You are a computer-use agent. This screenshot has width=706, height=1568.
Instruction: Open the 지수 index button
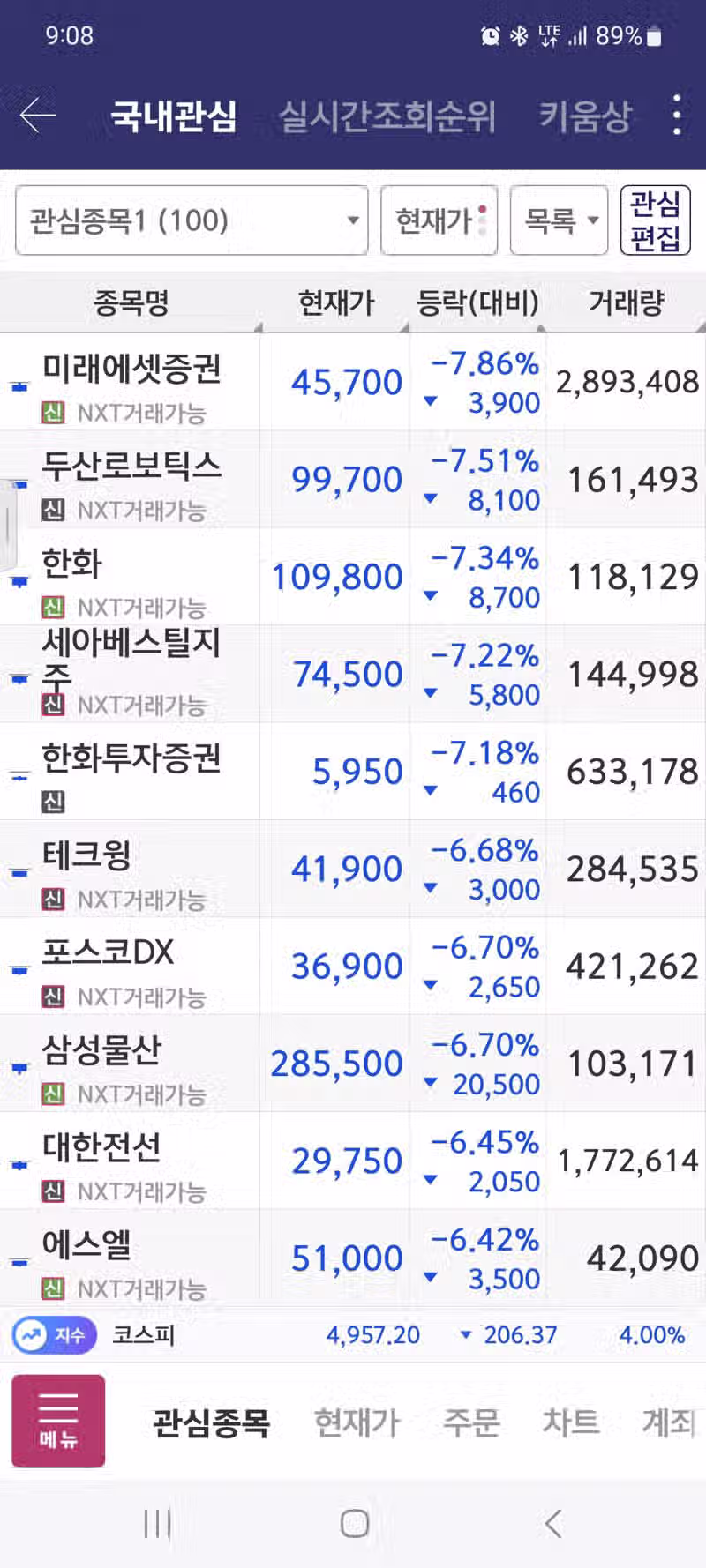[55, 1335]
